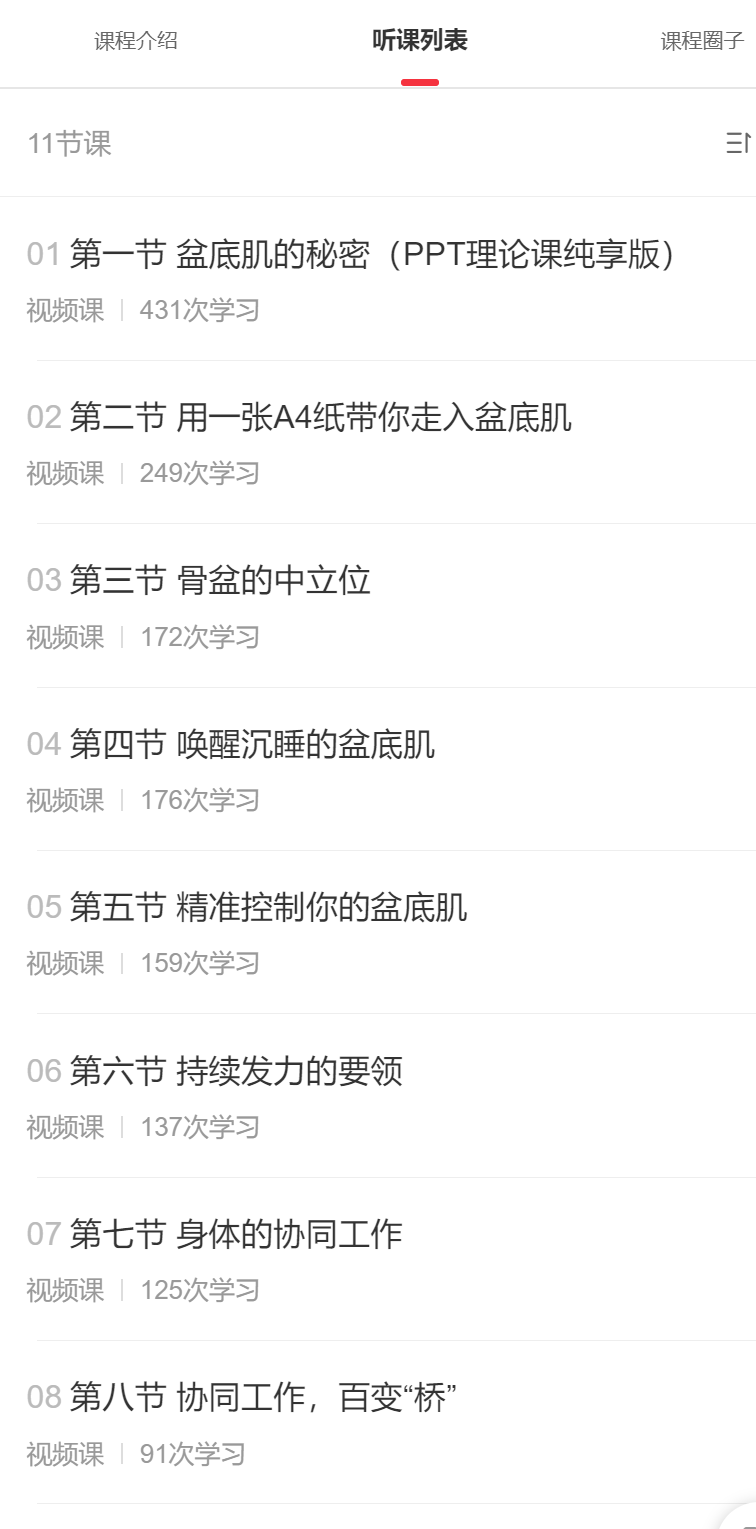Tap lesson 08 协同工作，百变“桥”

(x=264, y=1398)
